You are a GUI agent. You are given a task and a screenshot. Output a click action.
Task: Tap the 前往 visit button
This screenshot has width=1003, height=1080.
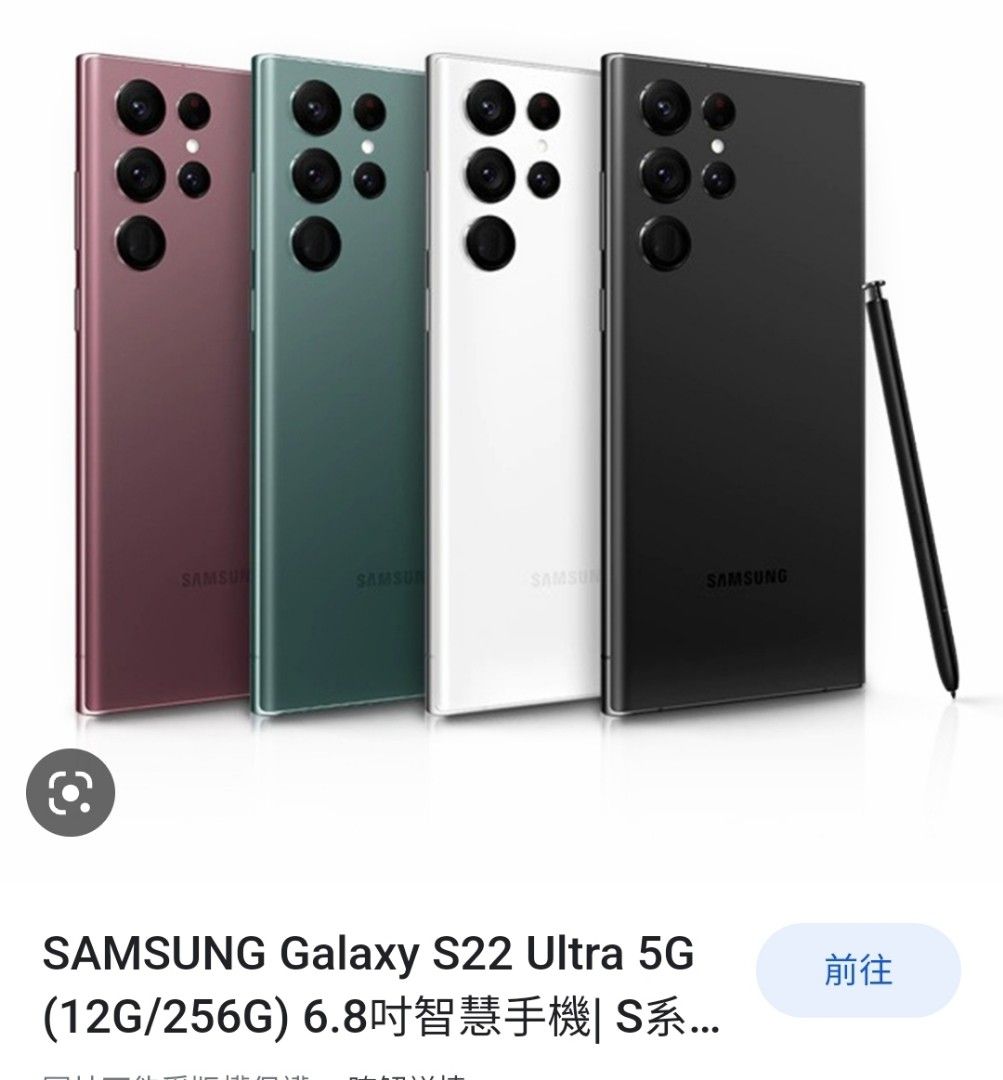[858, 971]
